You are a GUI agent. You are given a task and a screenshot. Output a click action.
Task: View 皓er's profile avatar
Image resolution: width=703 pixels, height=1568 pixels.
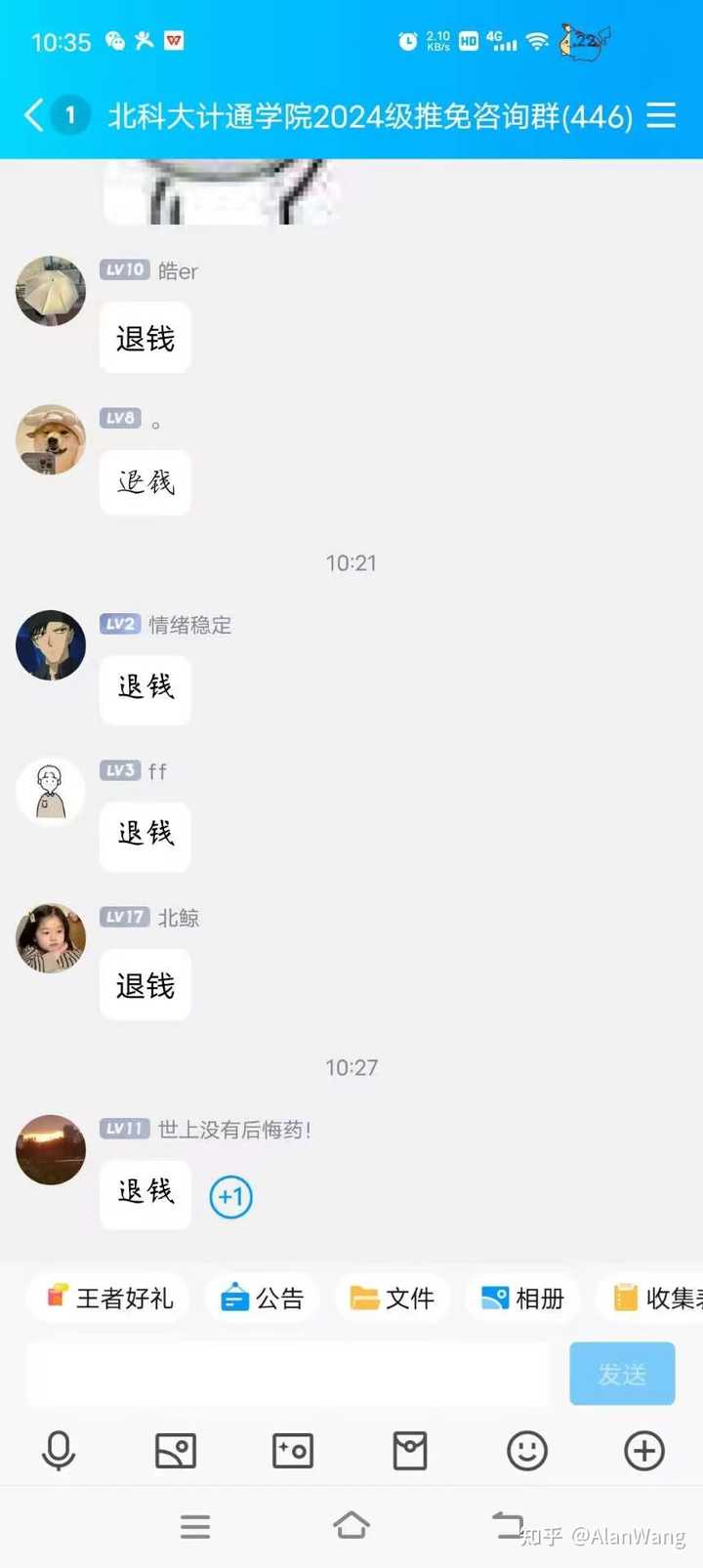pyautogui.click(x=51, y=291)
